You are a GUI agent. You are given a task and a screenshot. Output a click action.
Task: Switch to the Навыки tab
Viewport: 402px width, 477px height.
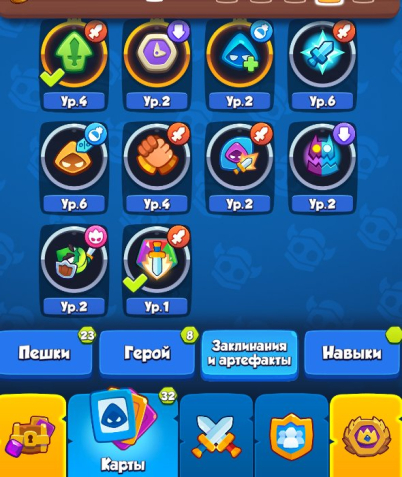pos(352,354)
